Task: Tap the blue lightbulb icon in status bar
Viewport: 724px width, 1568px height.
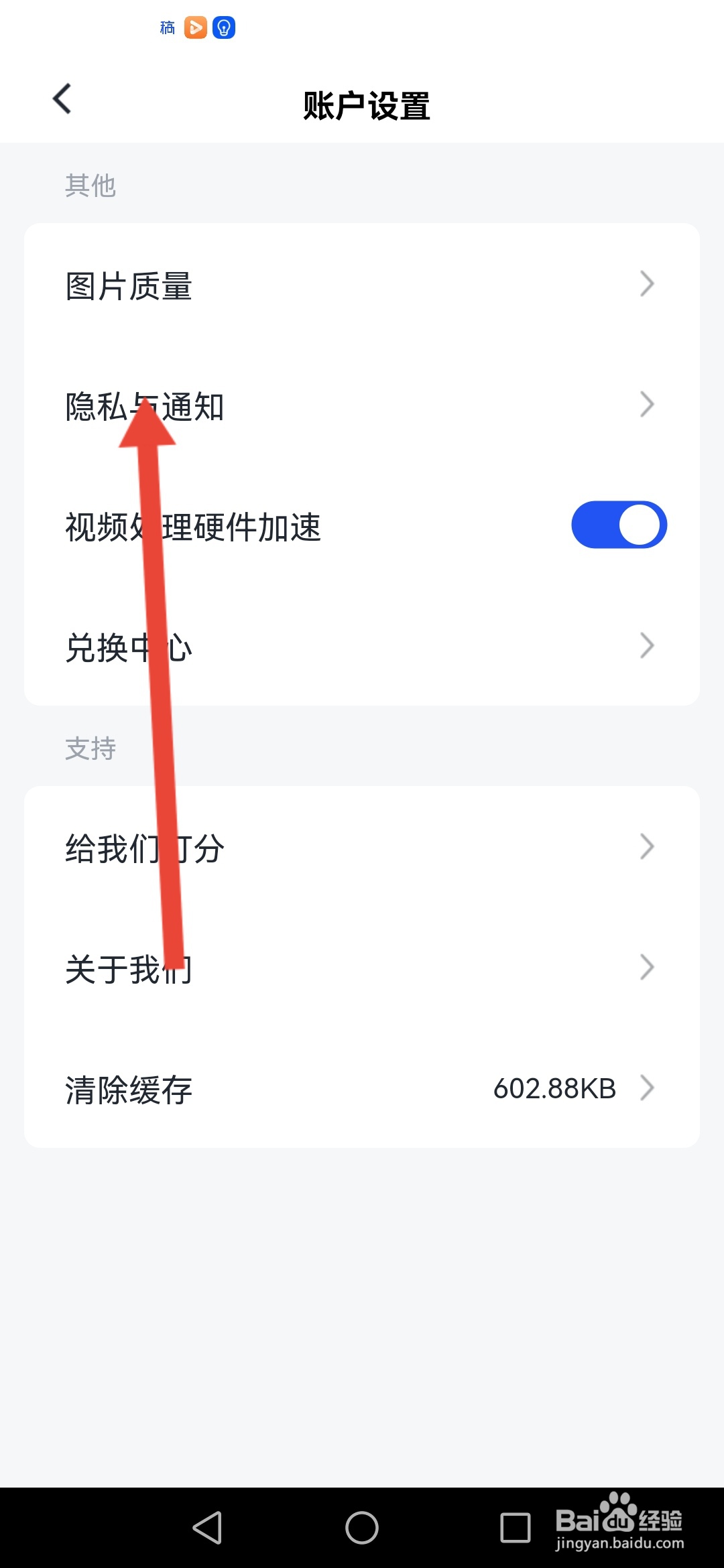Action: [224, 28]
